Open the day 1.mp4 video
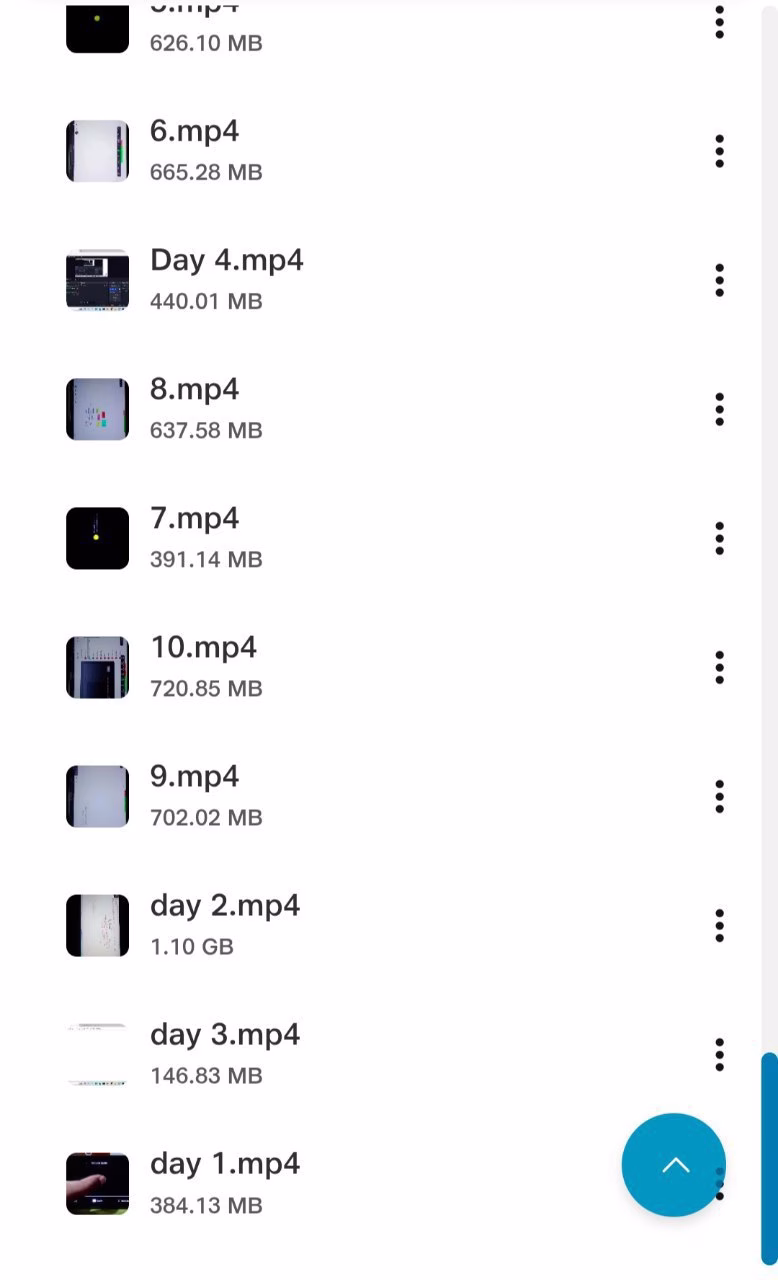The width and height of the screenshot is (778, 1280). click(225, 1182)
